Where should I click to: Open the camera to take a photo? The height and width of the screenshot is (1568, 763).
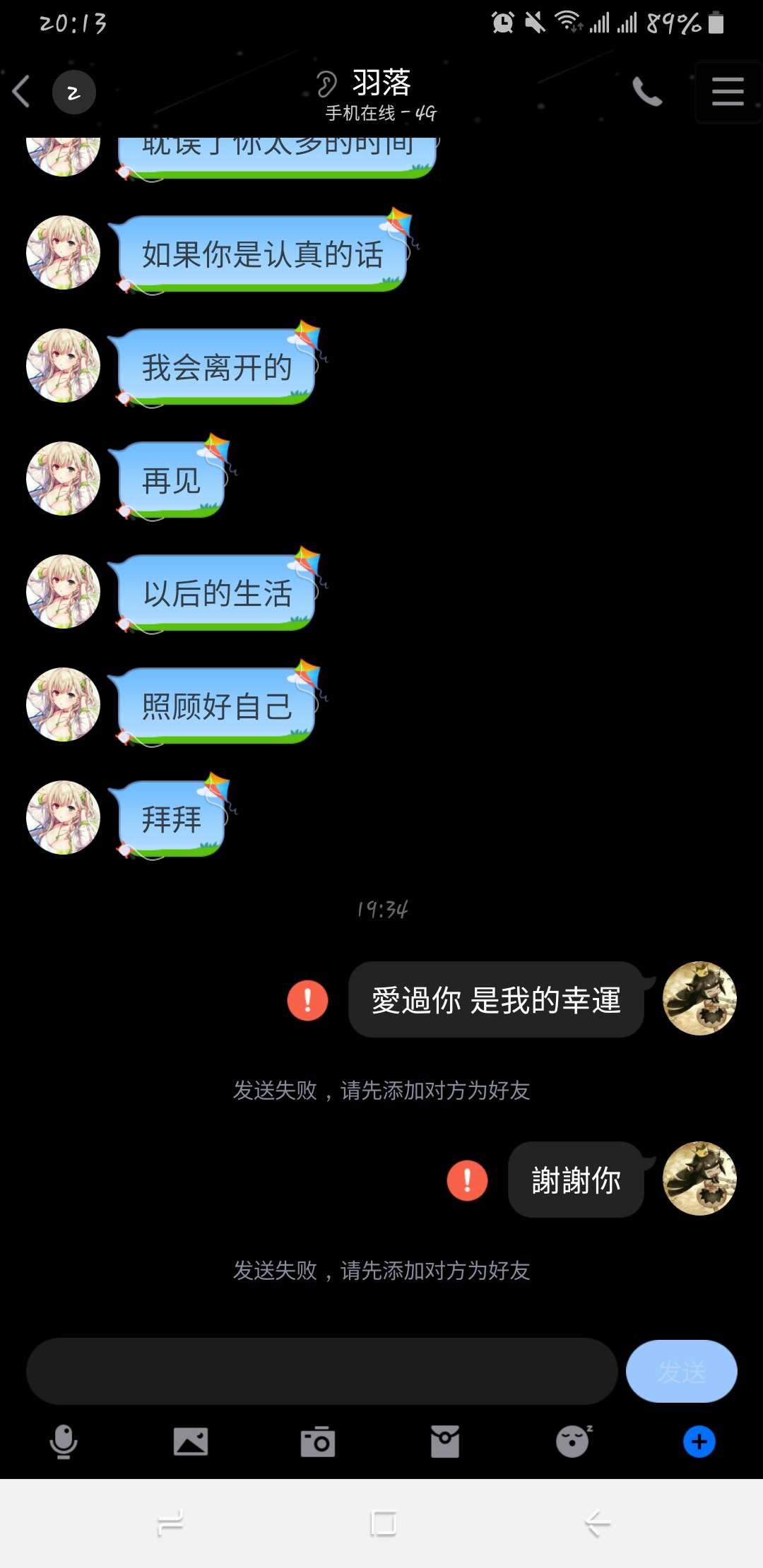click(x=318, y=1442)
